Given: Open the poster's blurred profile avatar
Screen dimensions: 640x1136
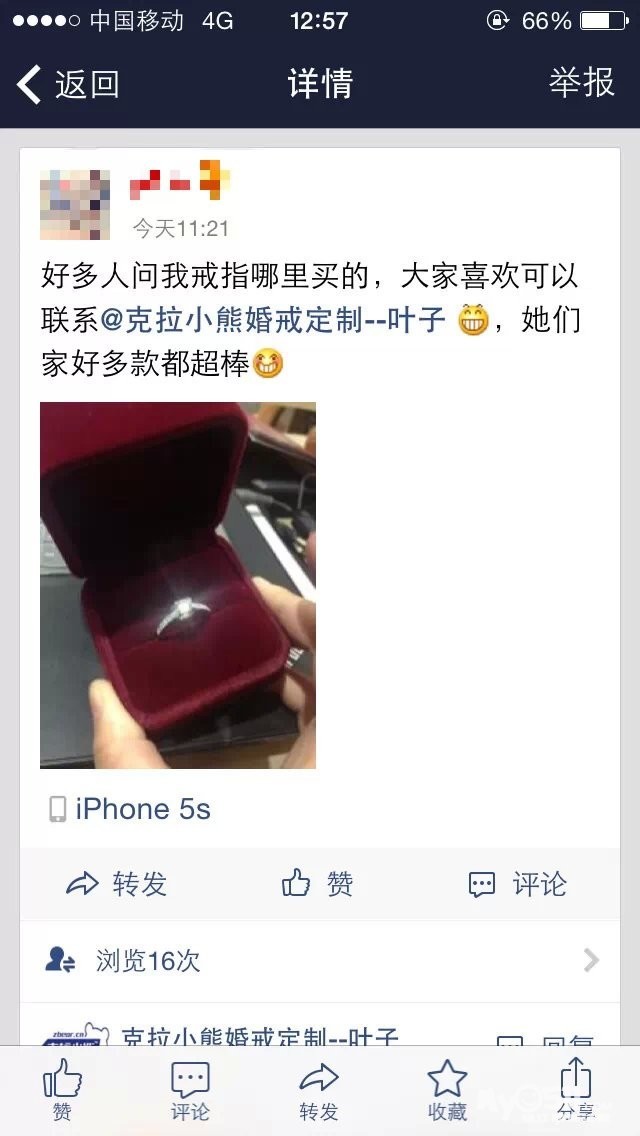Looking at the screenshot, I should click(75, 205).
